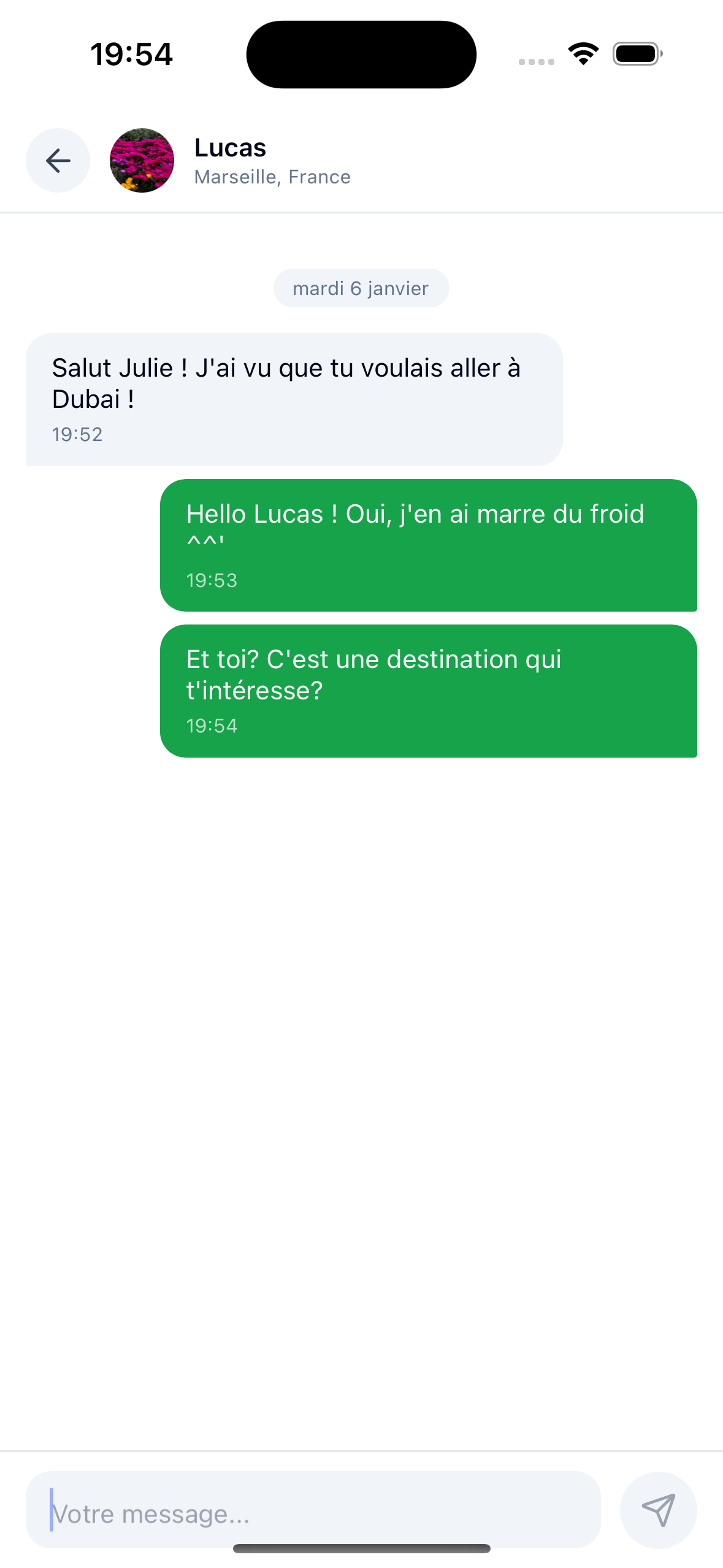The image size is (723, 1568).
Task: Click the back arrow to leave the chat
Action: [58, 160]
